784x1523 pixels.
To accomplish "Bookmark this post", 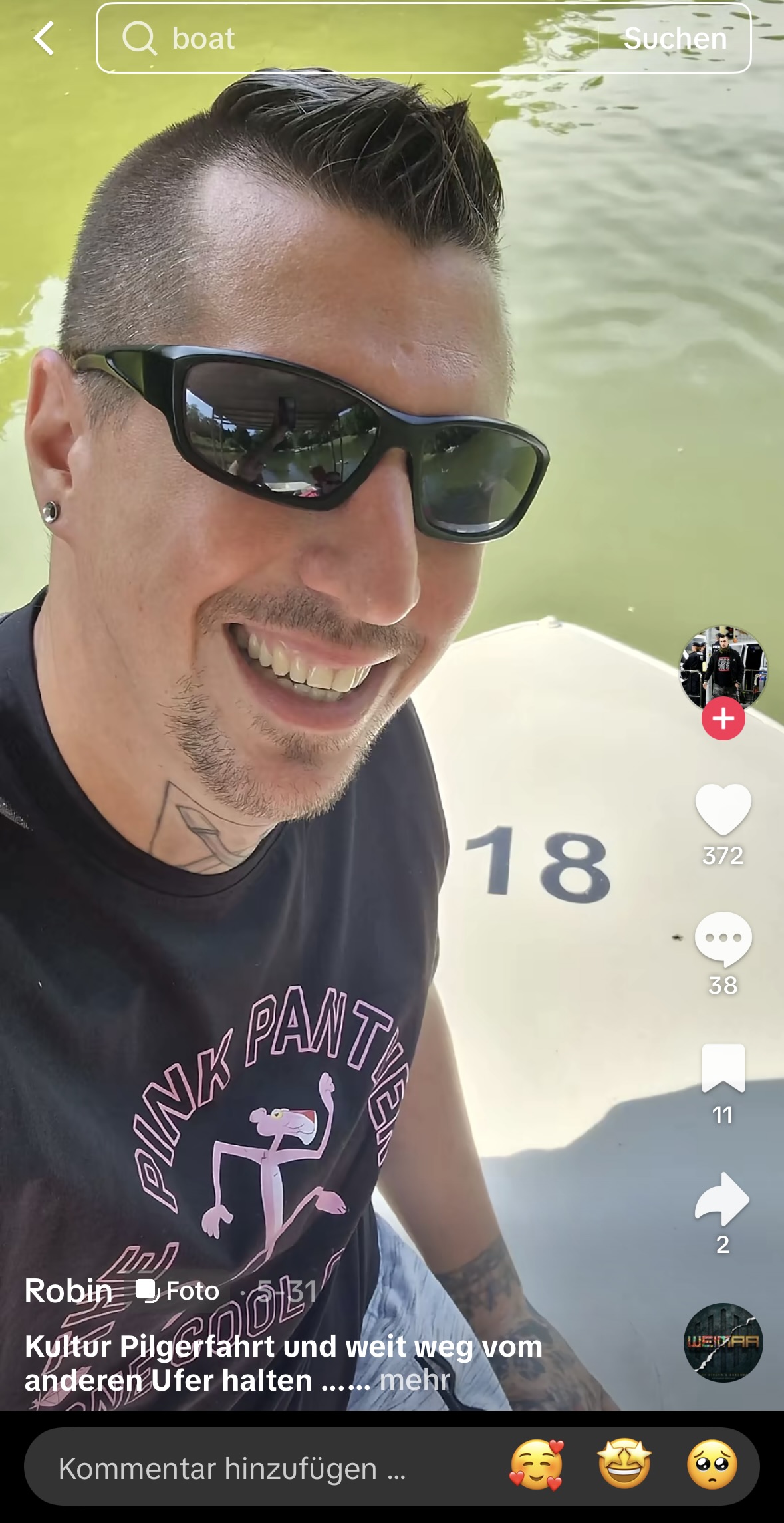I will click(x=723, y=1068).
